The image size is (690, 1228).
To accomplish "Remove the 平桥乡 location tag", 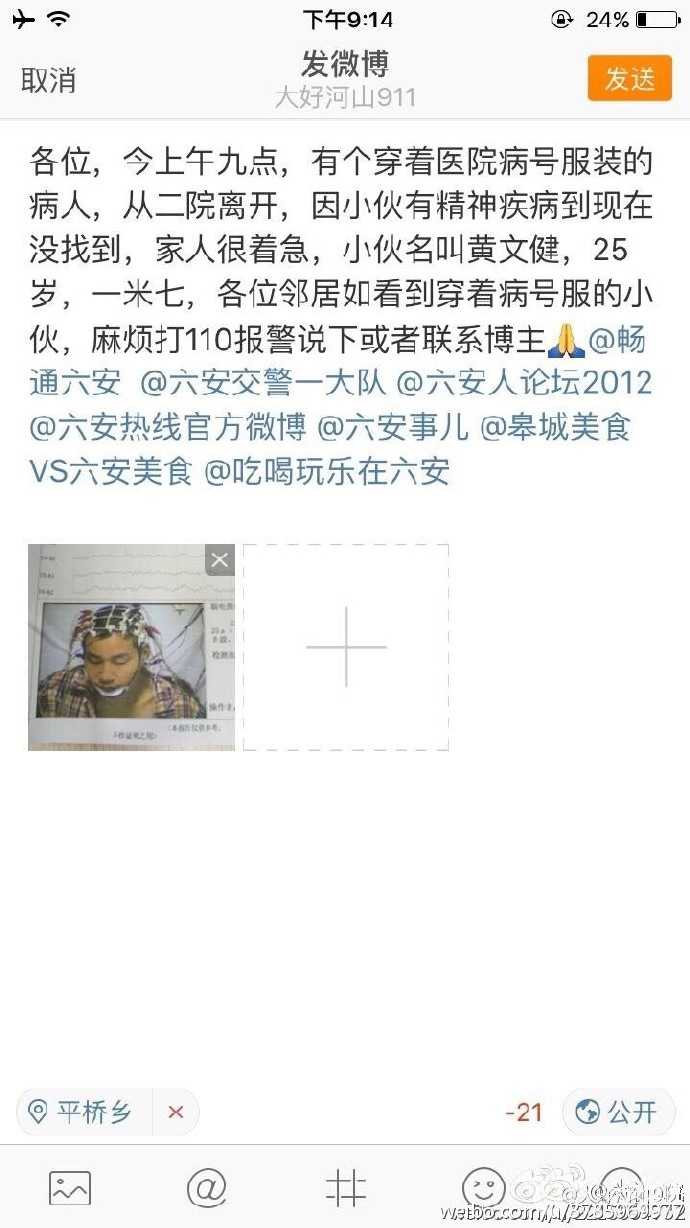I will [176, 1112].
